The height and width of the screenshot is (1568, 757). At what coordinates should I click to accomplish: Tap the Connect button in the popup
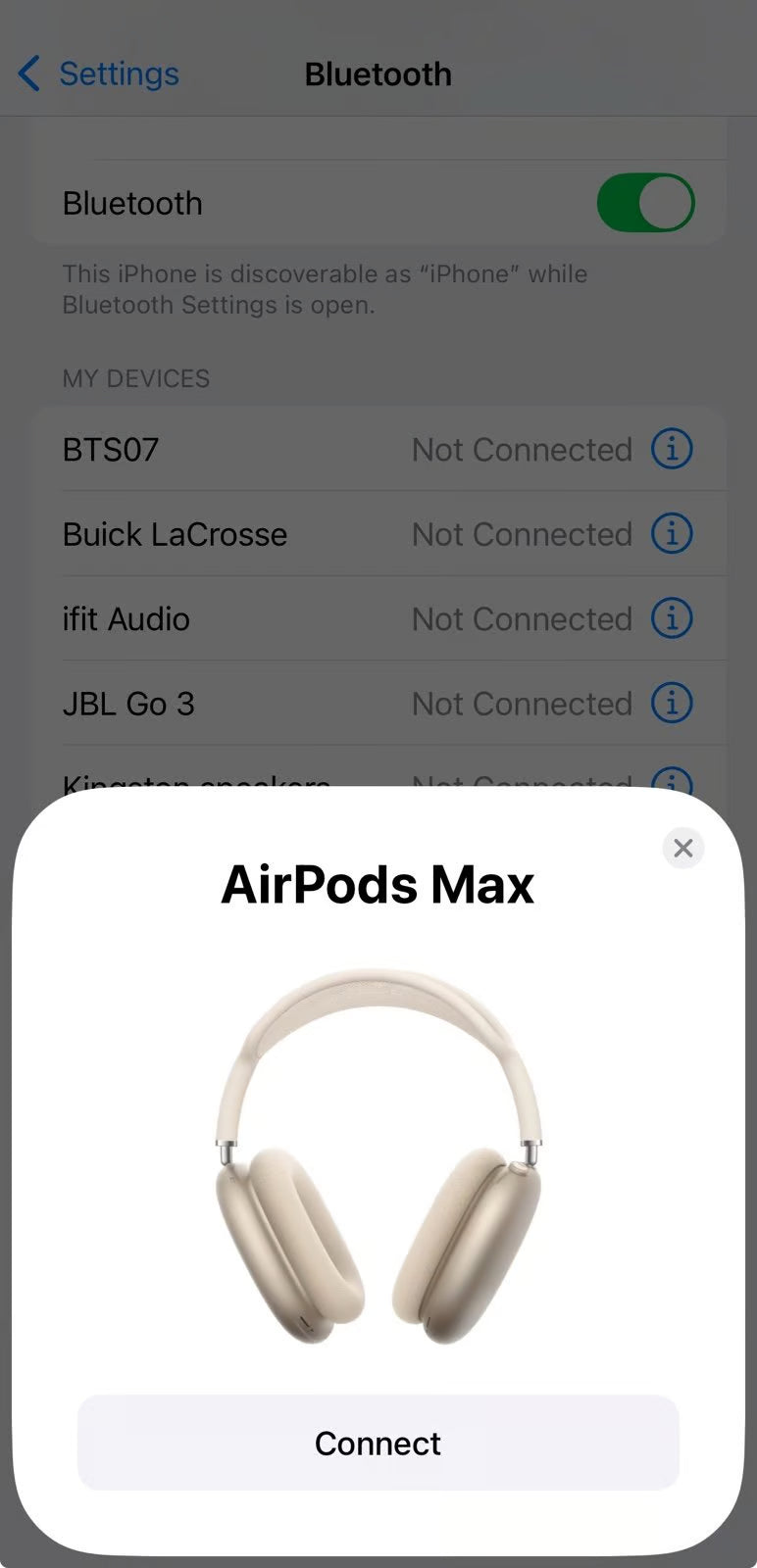click(x=378, y=1443)
